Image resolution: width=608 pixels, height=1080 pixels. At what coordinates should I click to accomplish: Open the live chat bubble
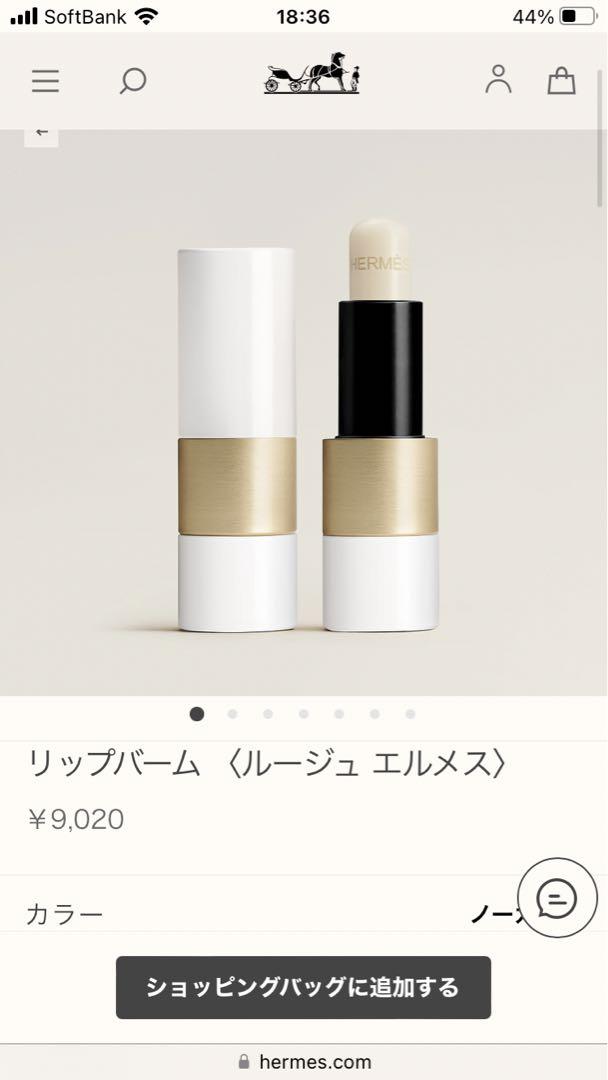[x=557, y=897]
